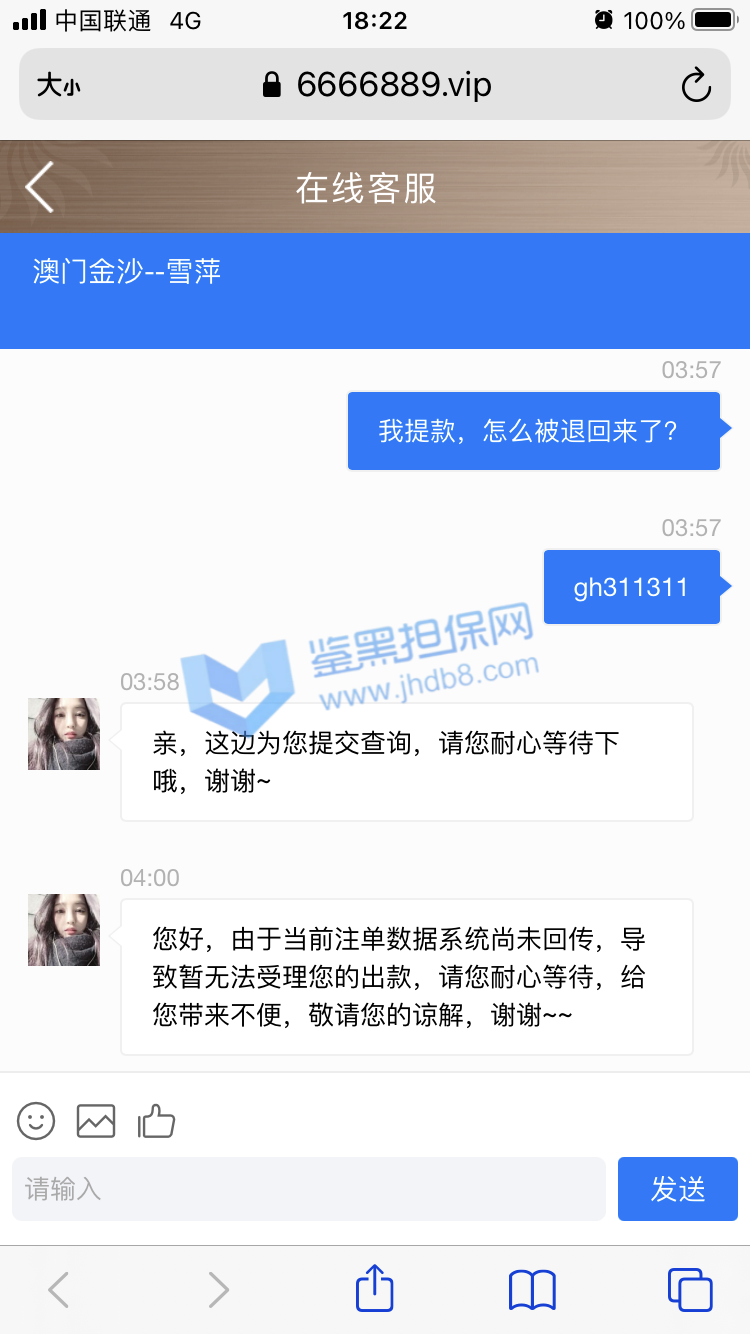Open the emoji picker

coord(36,1121)
